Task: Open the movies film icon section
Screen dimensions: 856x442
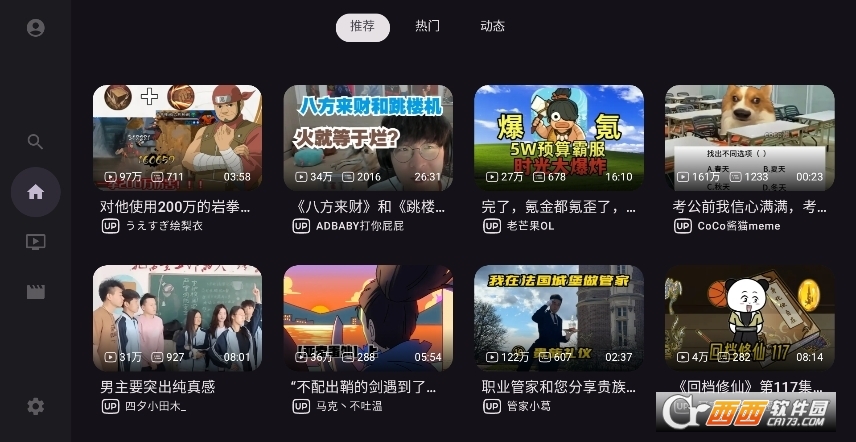Action: point(36,292)
